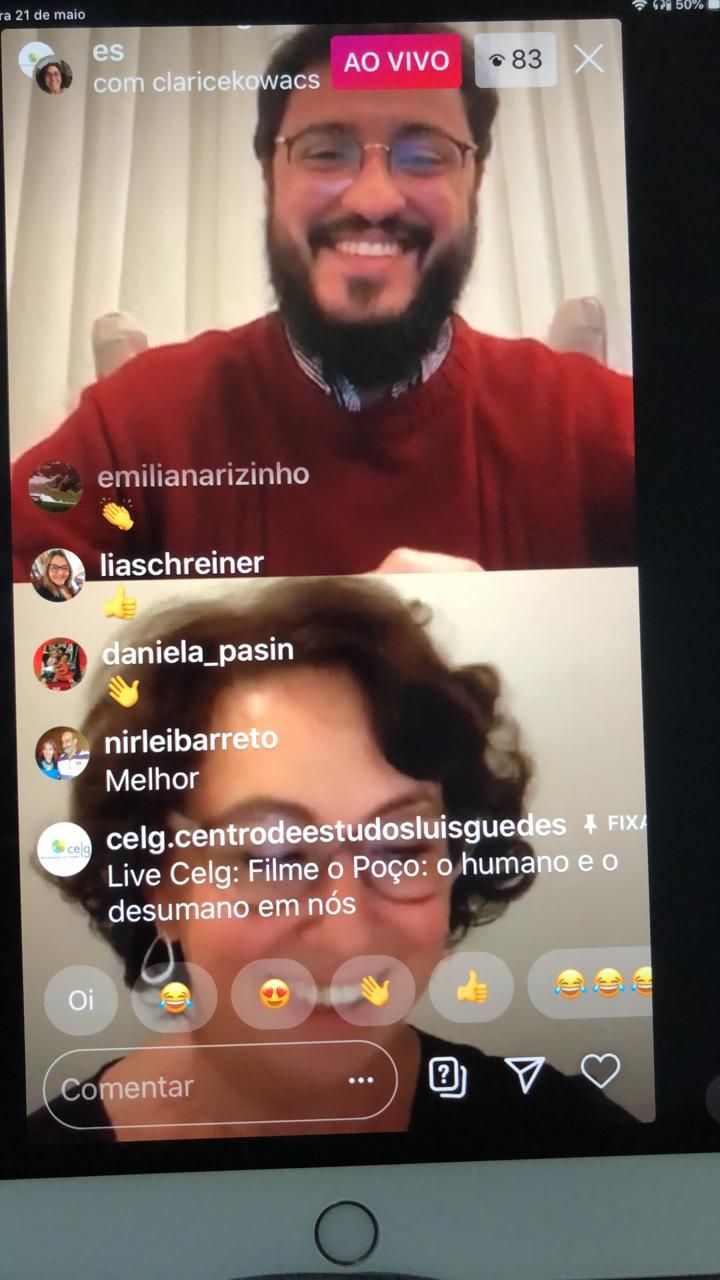
Task: Open daniela_pasin's profile from comment
Action: [x=59, y=664]
